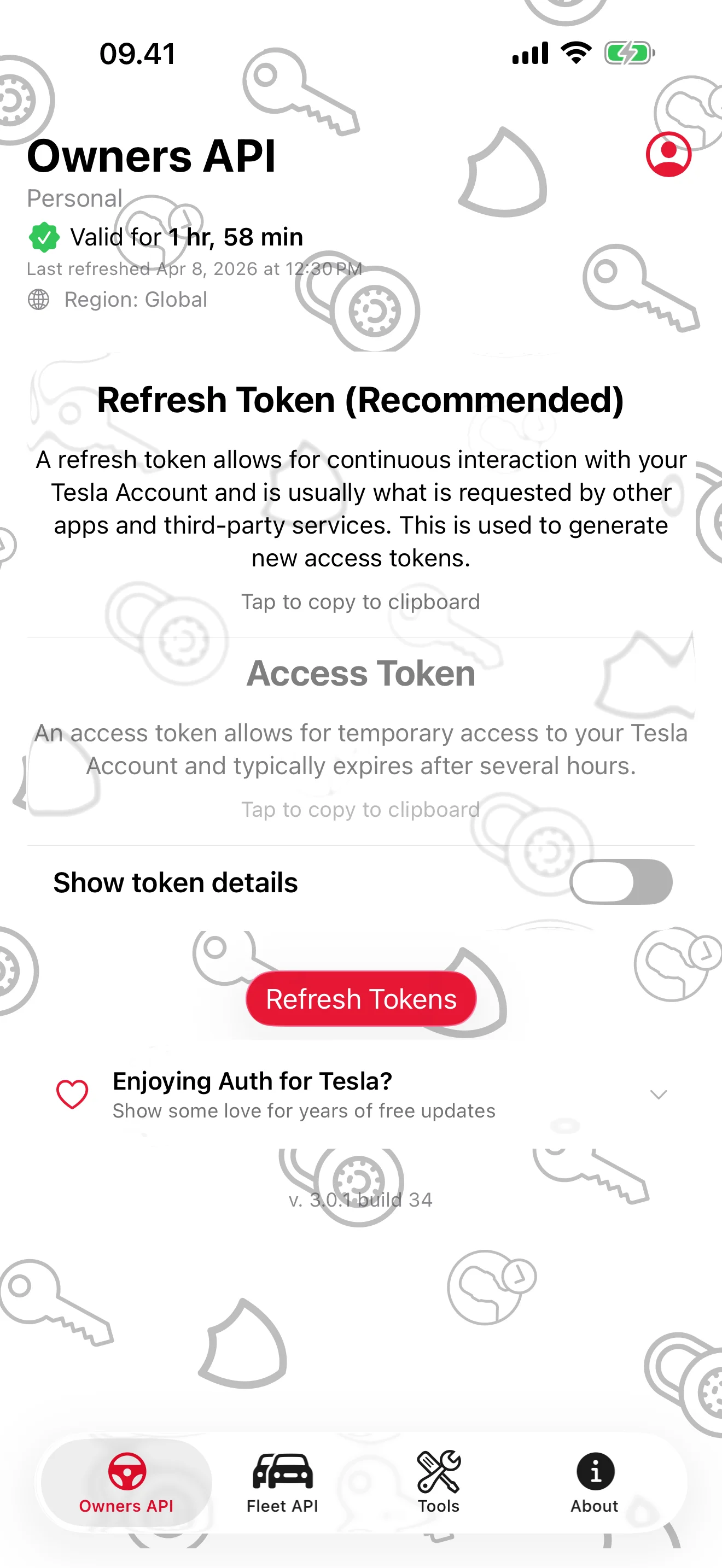Image resolution: width=722 pixels, height=1568 pixels.
Task: Expand the Enjoying Auth for Tesla section
Action: click(x=659, y=1094)
